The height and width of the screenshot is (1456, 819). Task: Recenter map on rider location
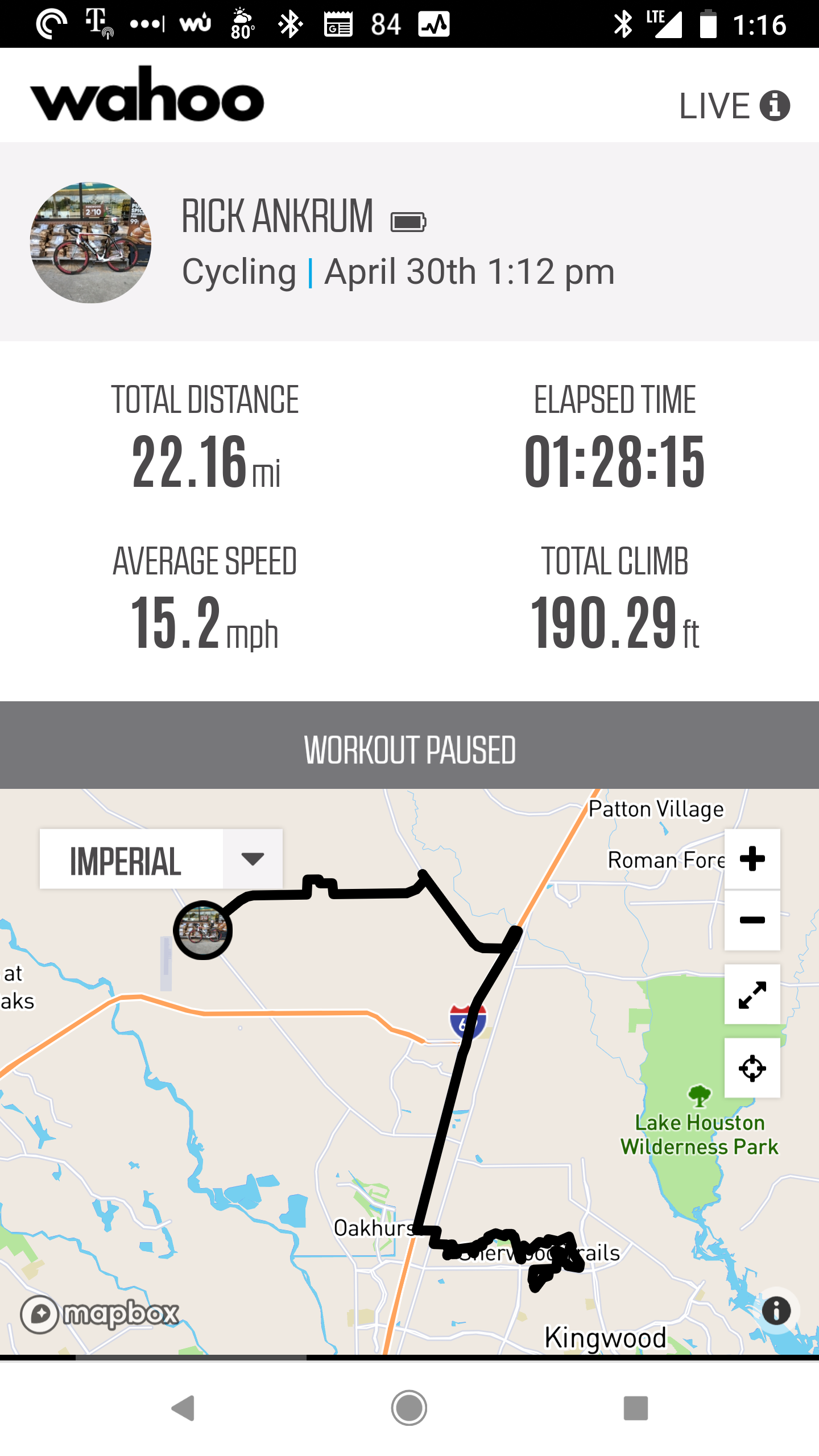752,1068
